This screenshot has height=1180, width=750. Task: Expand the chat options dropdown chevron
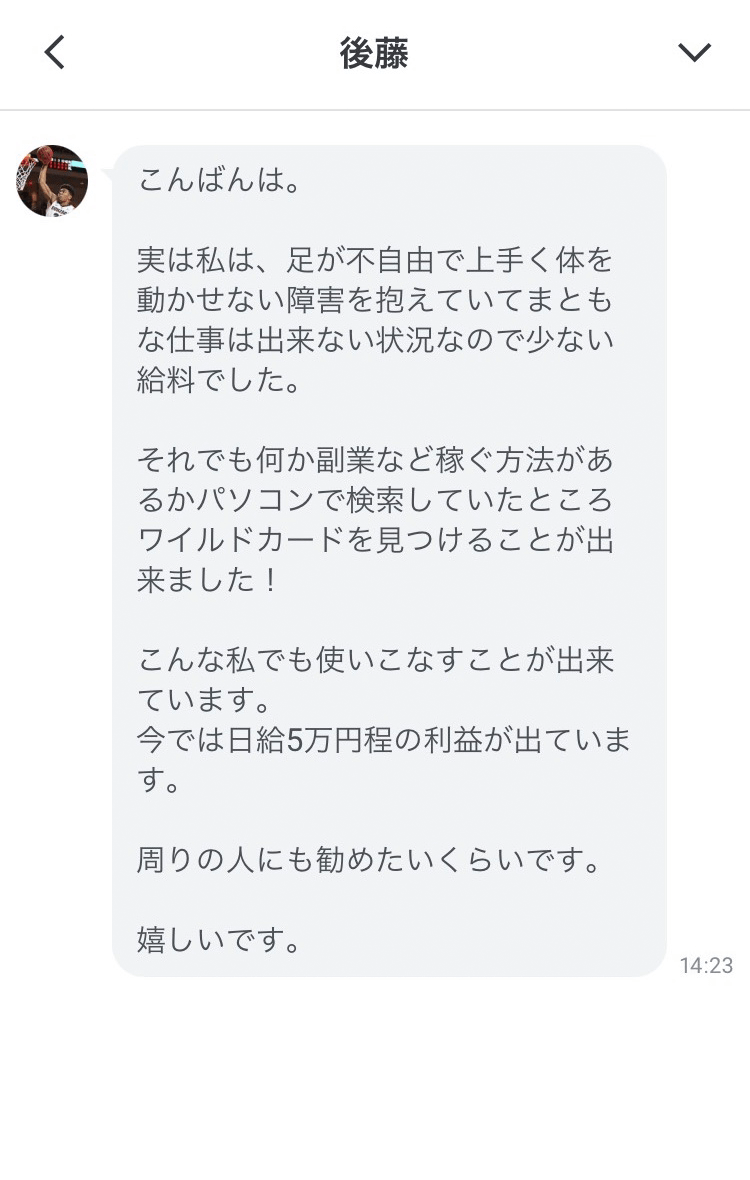coord(694,53)
